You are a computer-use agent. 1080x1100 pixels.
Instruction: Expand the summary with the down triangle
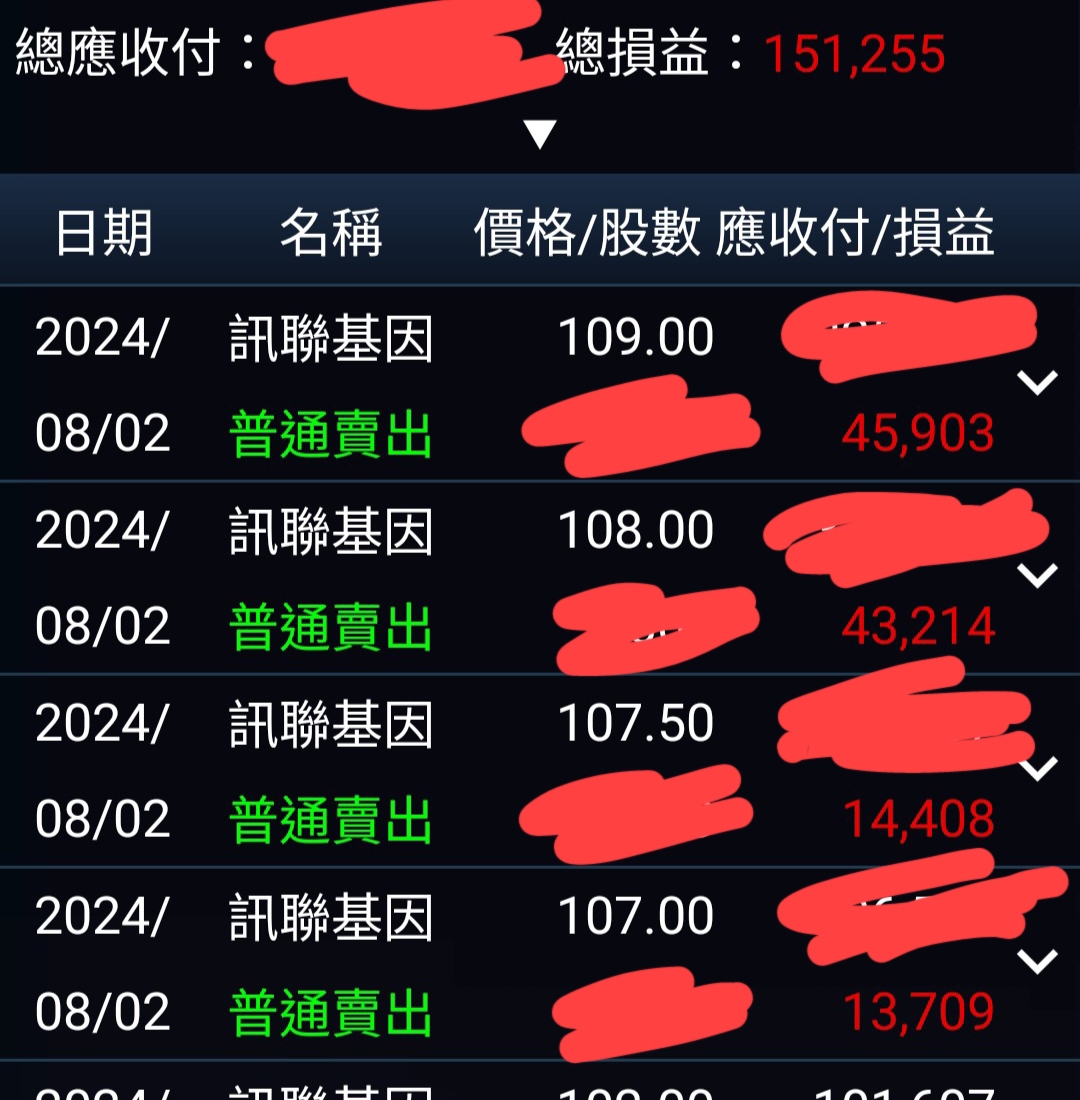pos(540,133)
